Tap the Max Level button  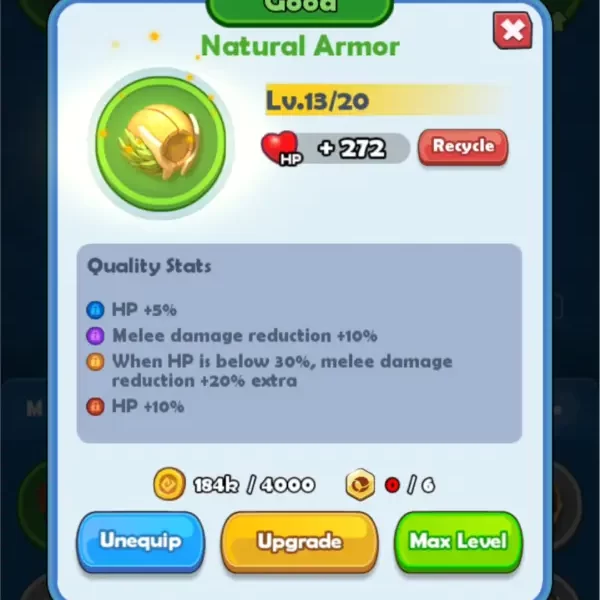tap(458, 542)
